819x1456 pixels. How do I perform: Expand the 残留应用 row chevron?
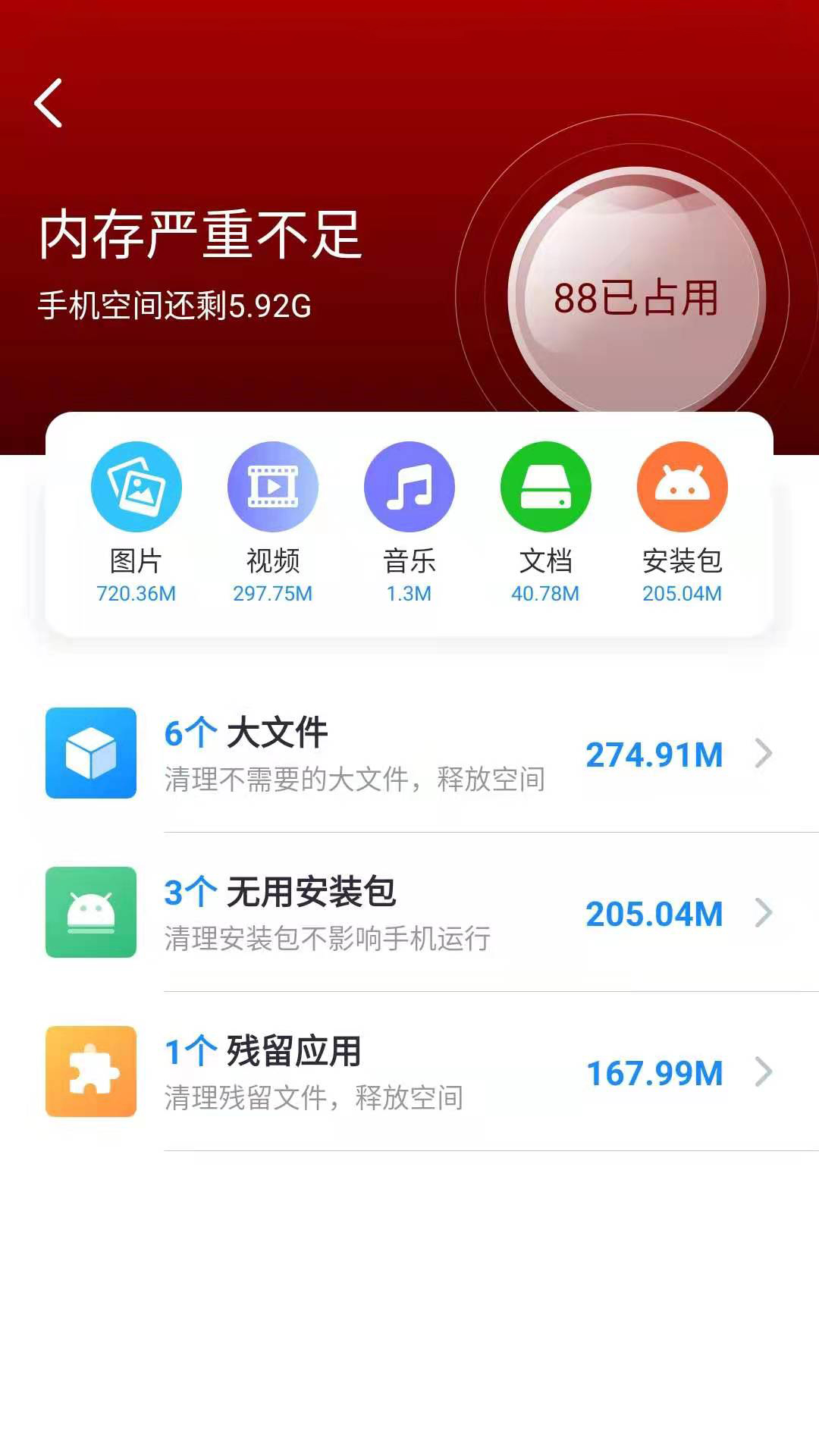761,1075
